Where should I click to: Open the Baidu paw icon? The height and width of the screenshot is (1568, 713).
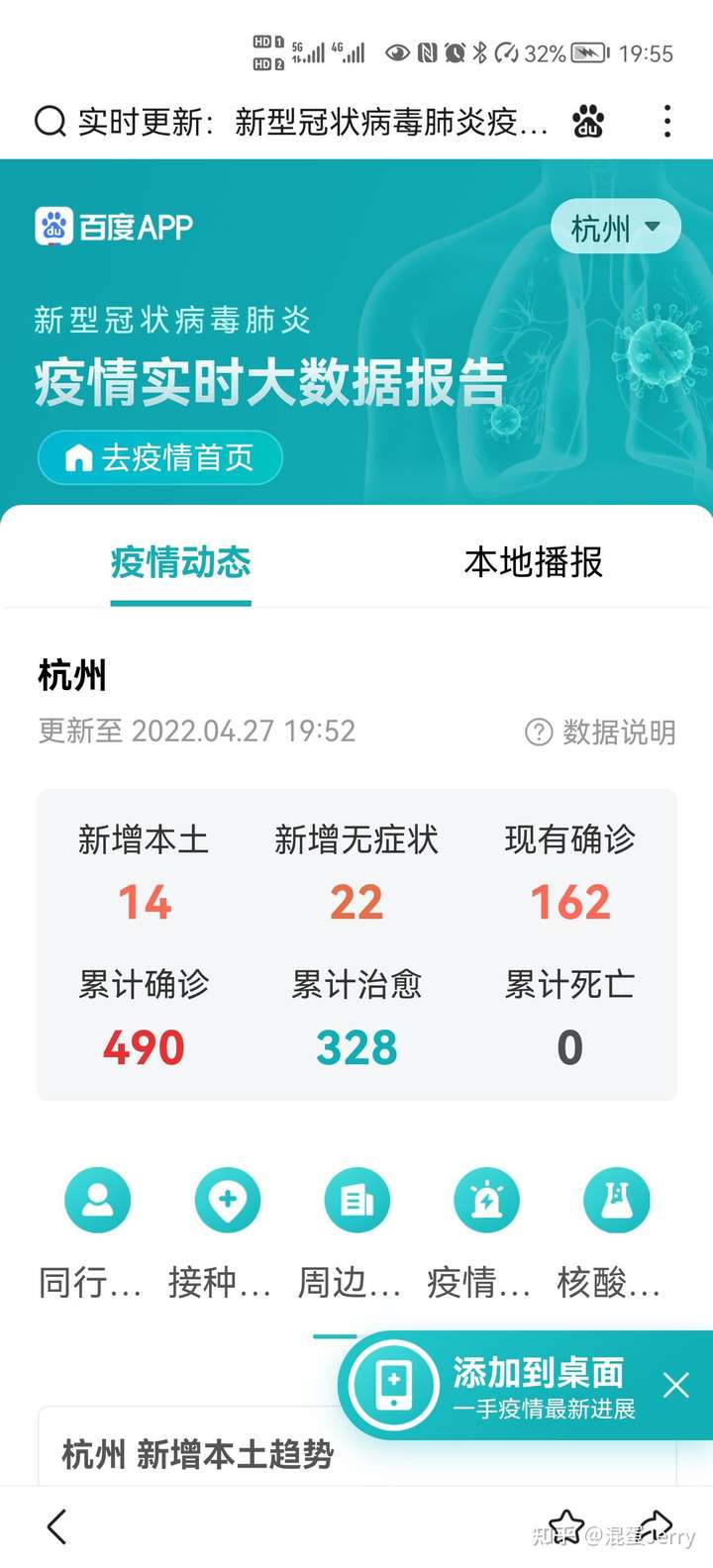[587, 122]
